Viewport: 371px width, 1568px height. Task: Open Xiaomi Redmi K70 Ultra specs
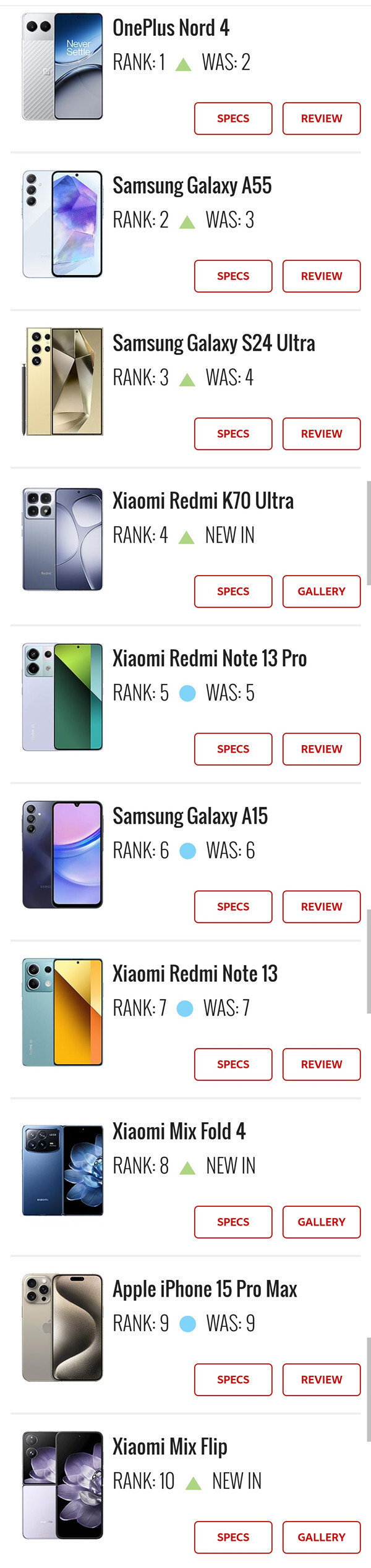tap(233, 591)
